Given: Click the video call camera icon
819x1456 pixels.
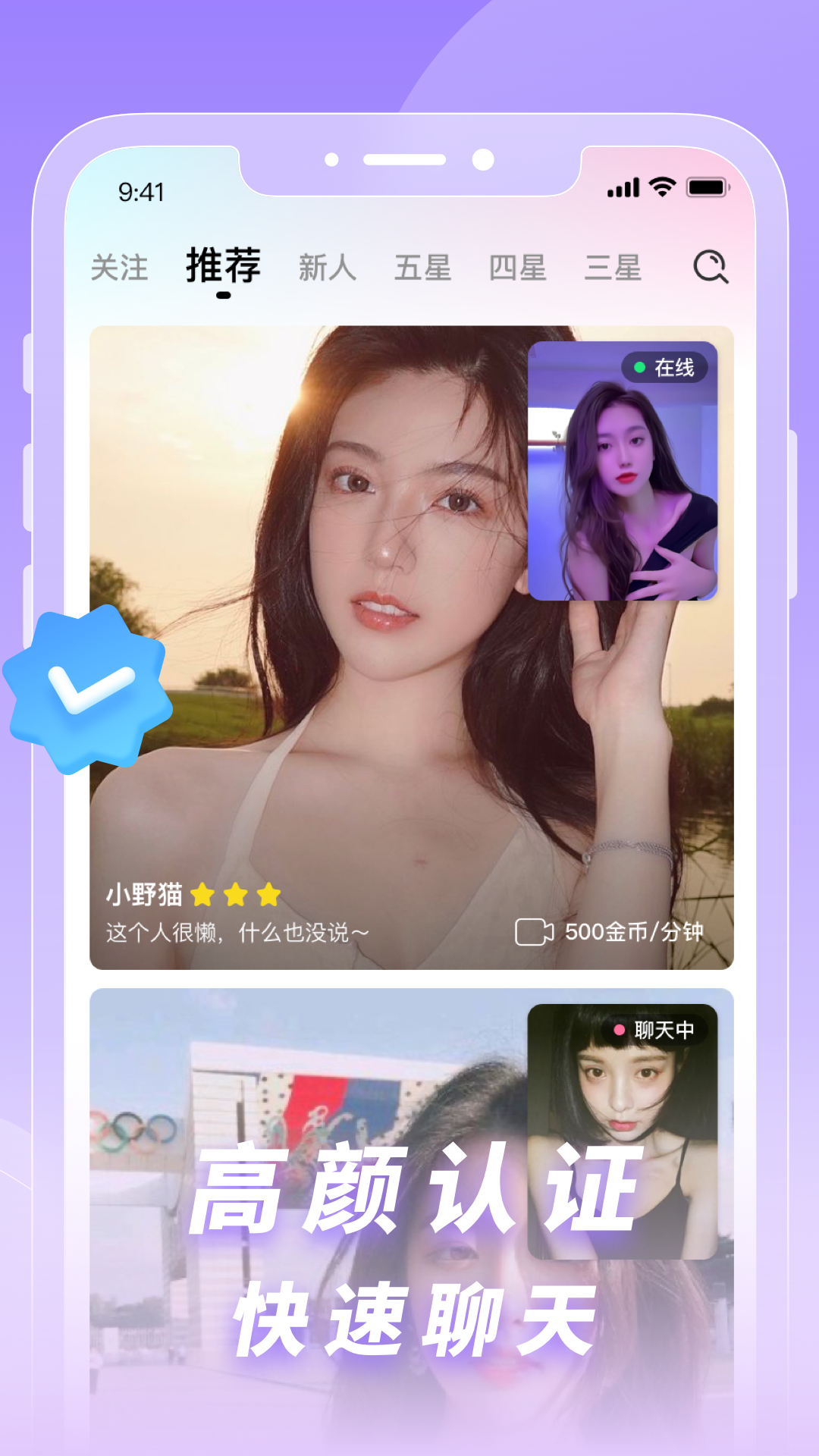Looking at the screenshot, I should click(x=535, y=930).
